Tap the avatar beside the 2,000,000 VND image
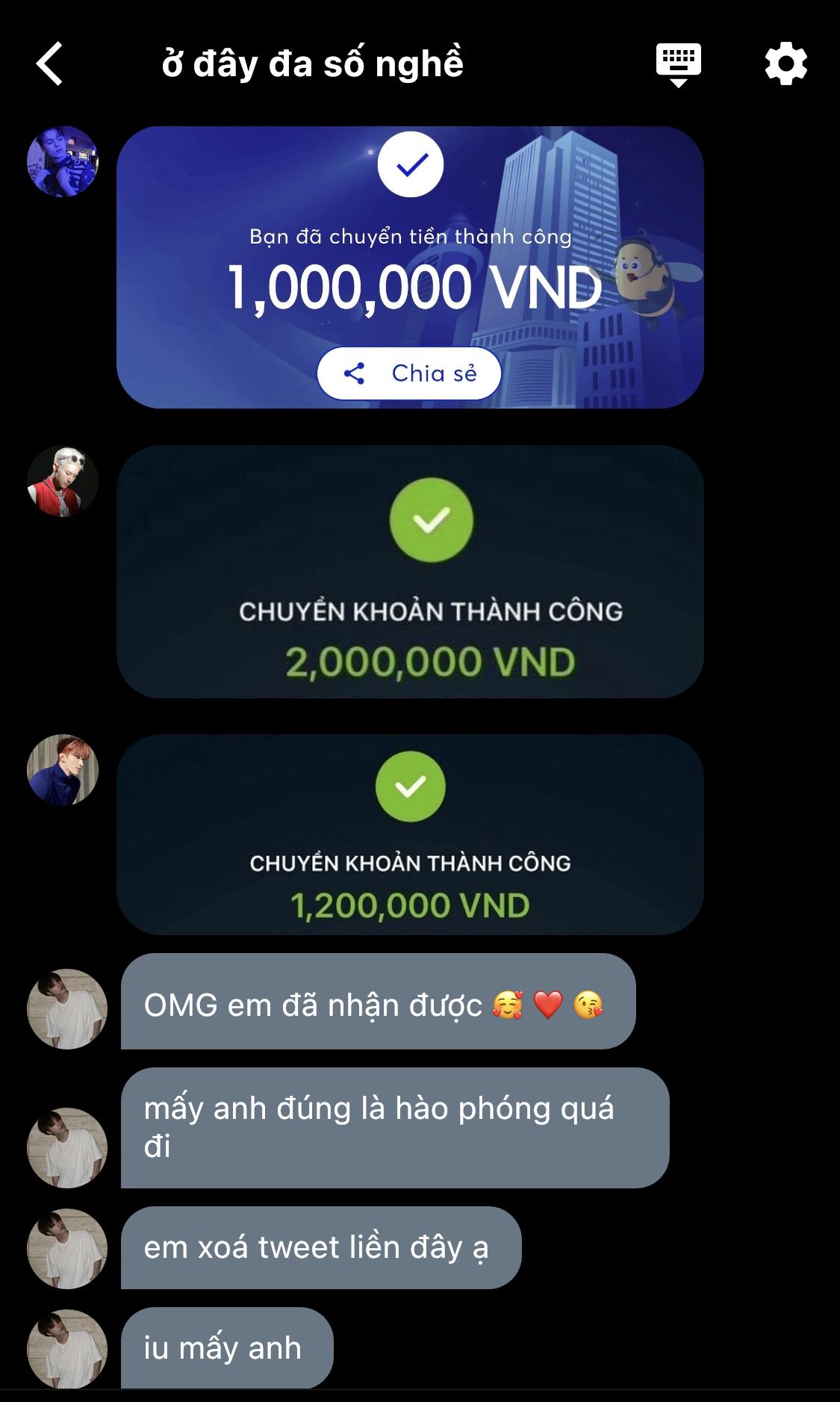The image size is (840, 1402). tap(63, 482)
